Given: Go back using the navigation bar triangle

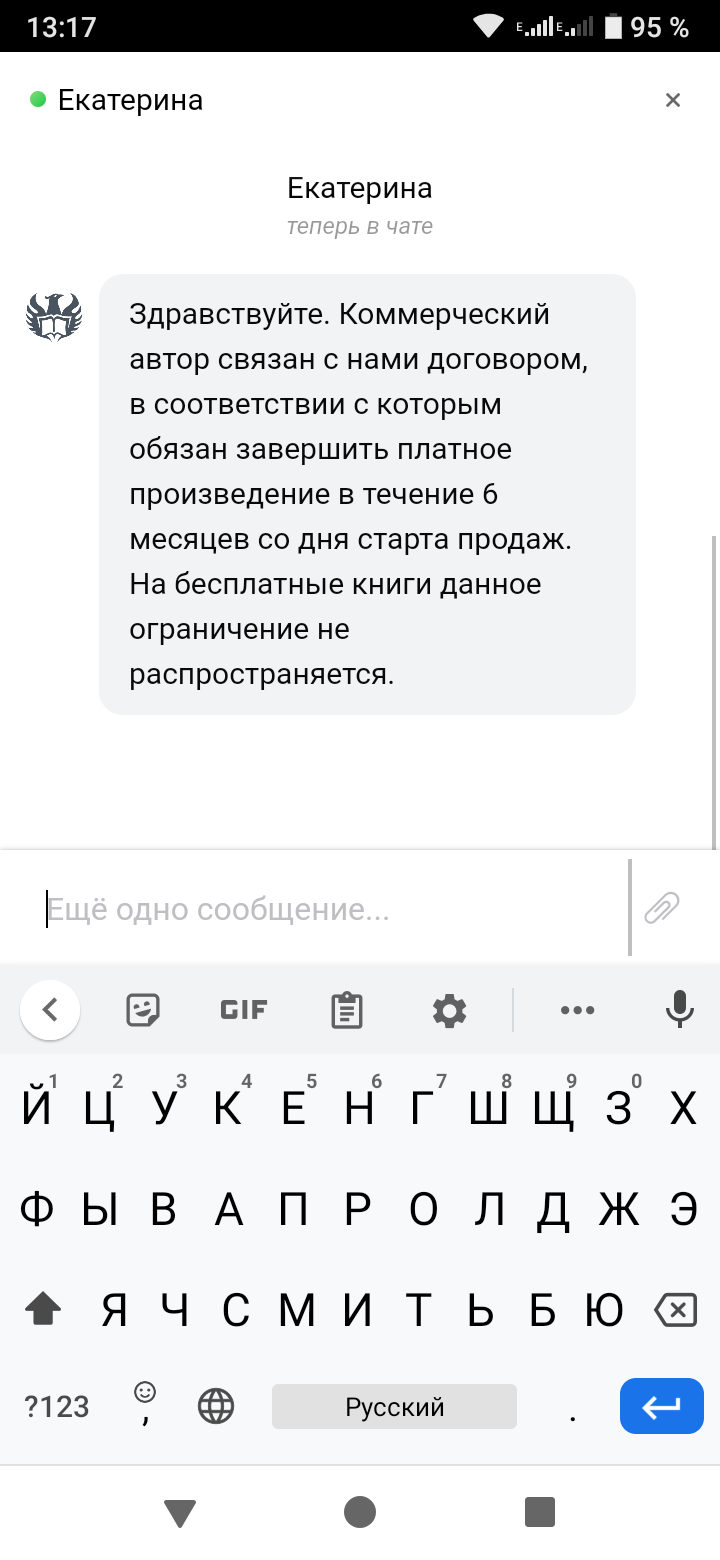Looking at the screenshot, I should tap(180, 1513).
